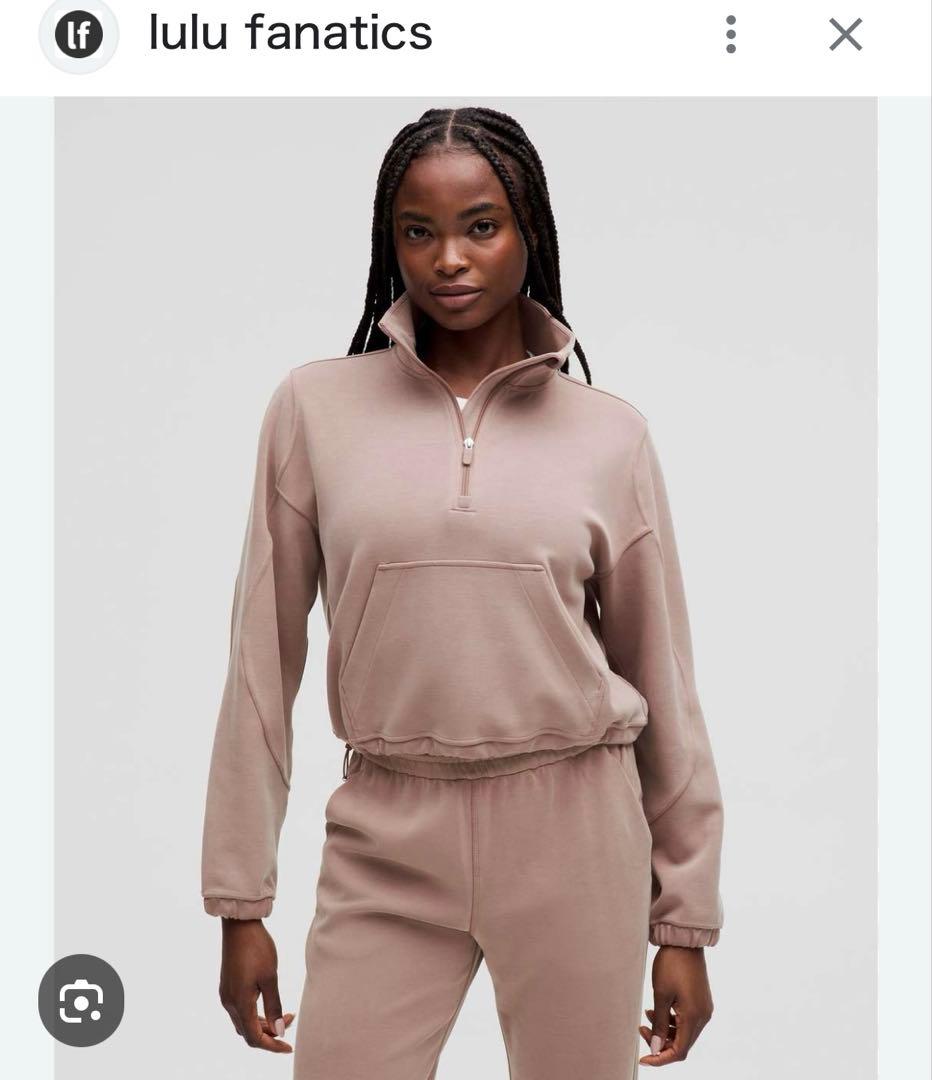Close the image viewer

point(845,35)
